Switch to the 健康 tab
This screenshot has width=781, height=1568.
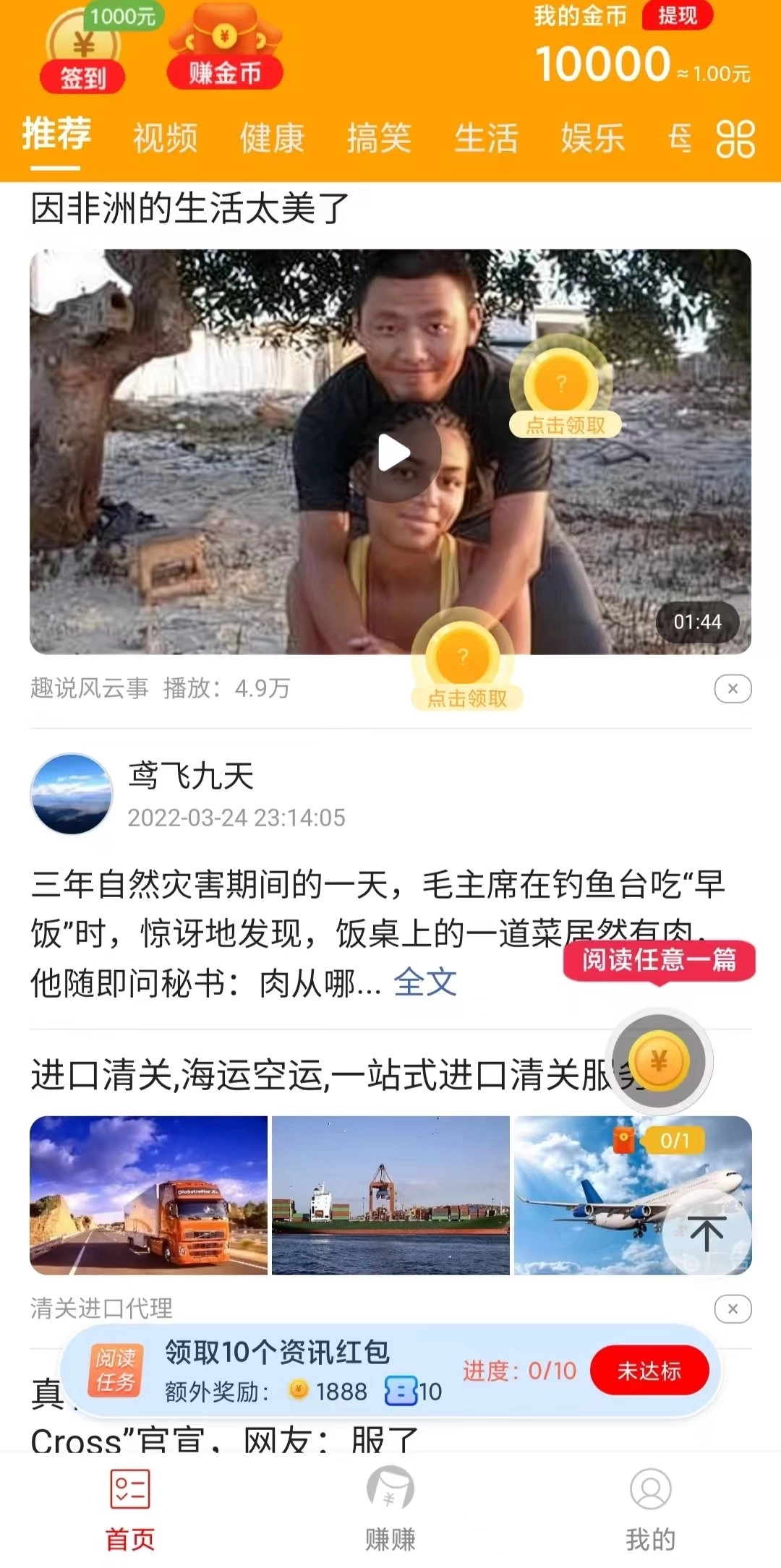[x=272, y=138]
